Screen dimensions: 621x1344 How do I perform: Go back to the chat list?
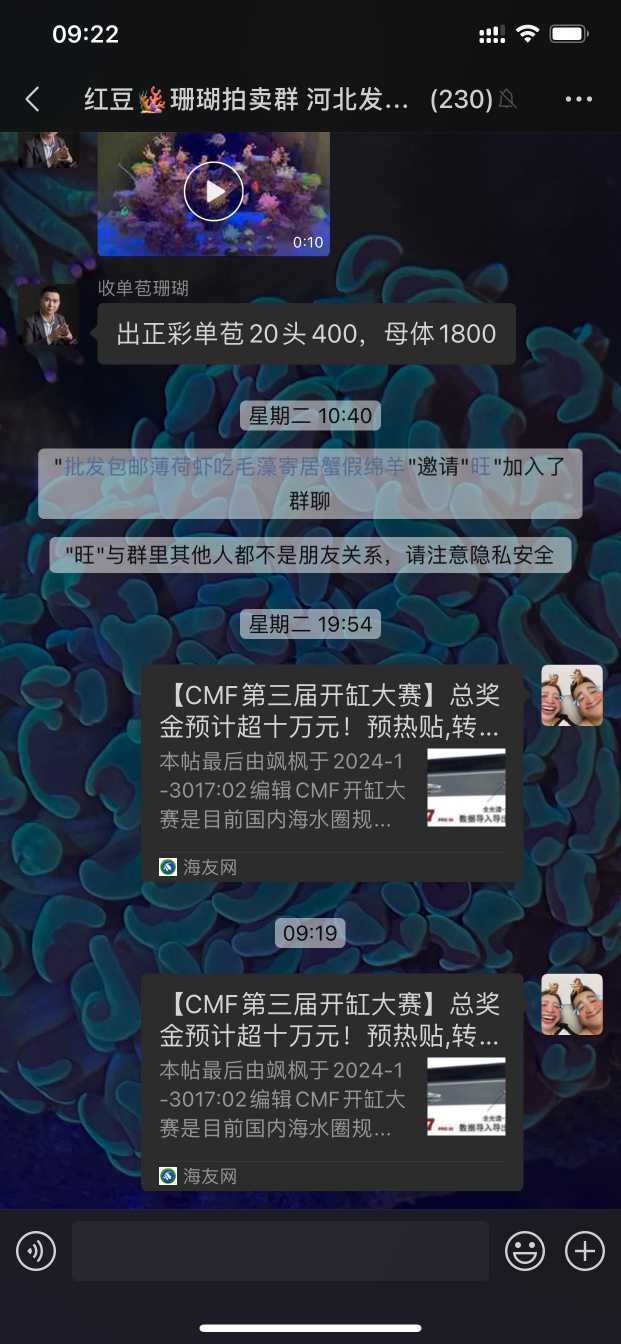pos(32,99)
